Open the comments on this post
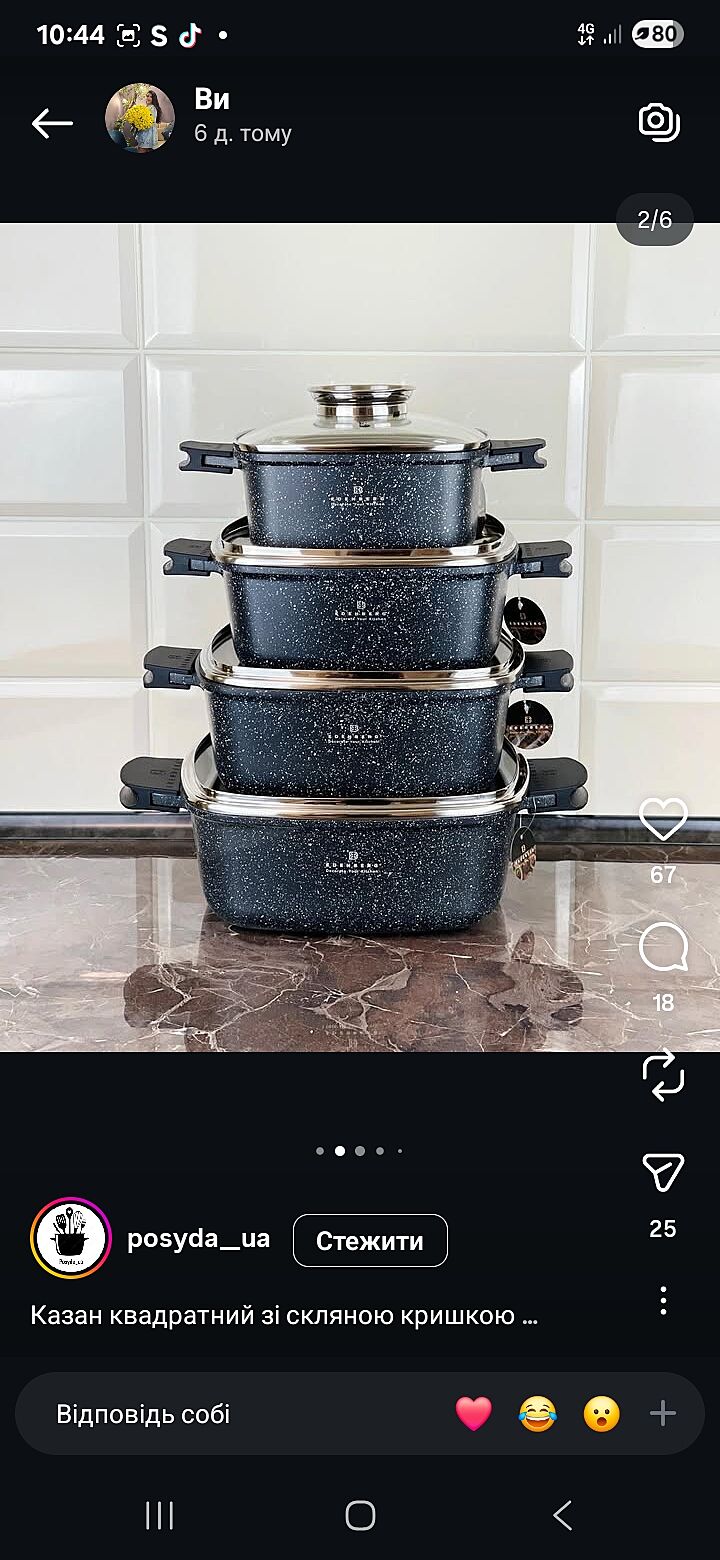This screenshot has height=1560, width=720. [663, 948]
